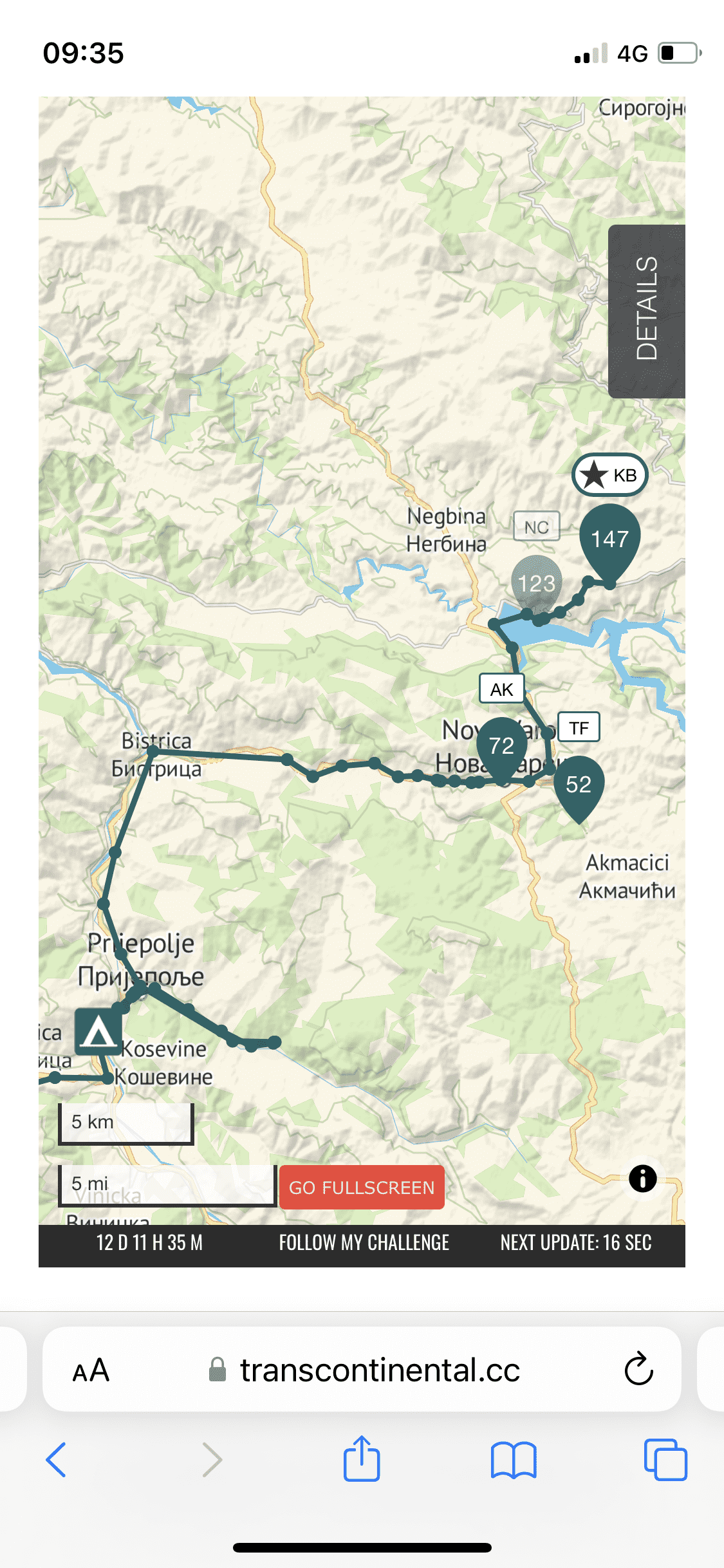The width and height of the screenshot is (724, 1568).
Task: Show all open tabs
Action: [x=665, y=1459]
